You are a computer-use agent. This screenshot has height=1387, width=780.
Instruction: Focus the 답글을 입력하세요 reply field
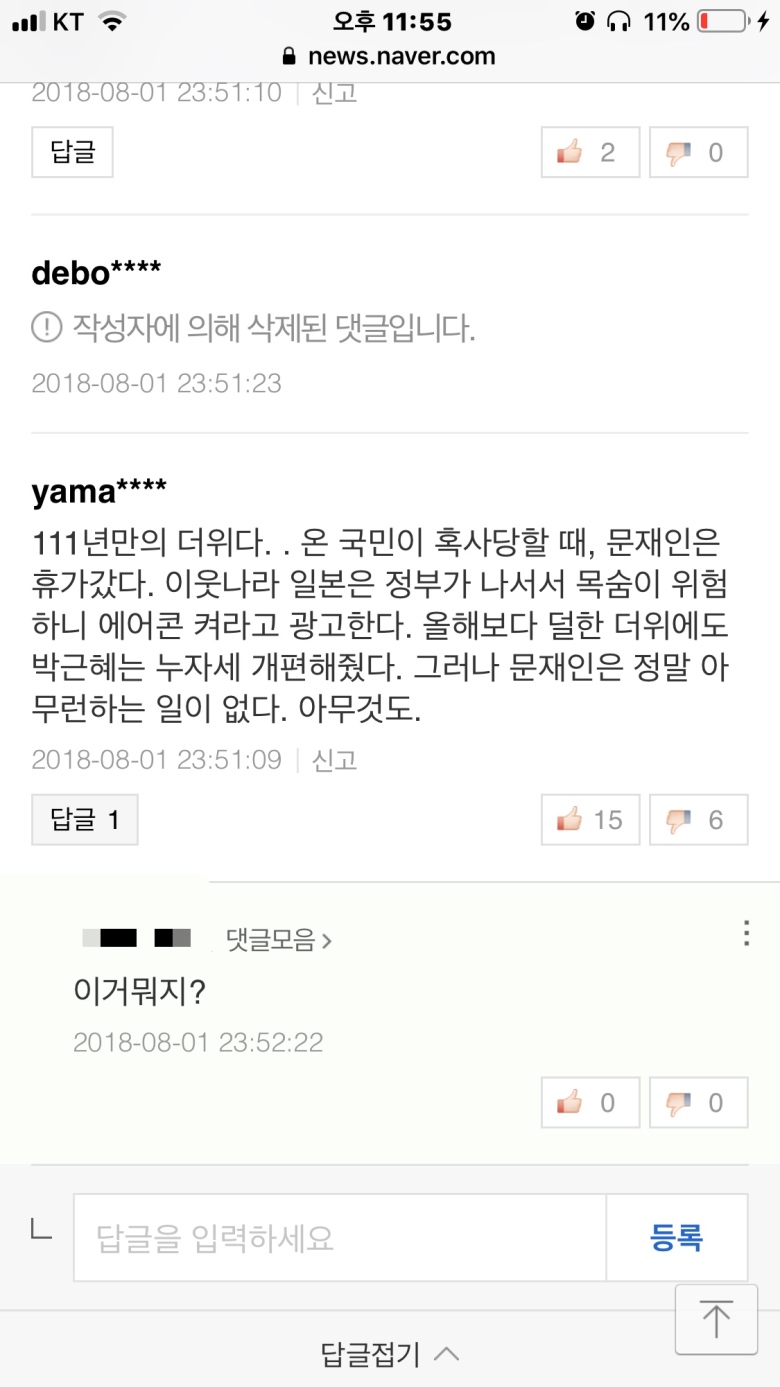[340, 1238]
